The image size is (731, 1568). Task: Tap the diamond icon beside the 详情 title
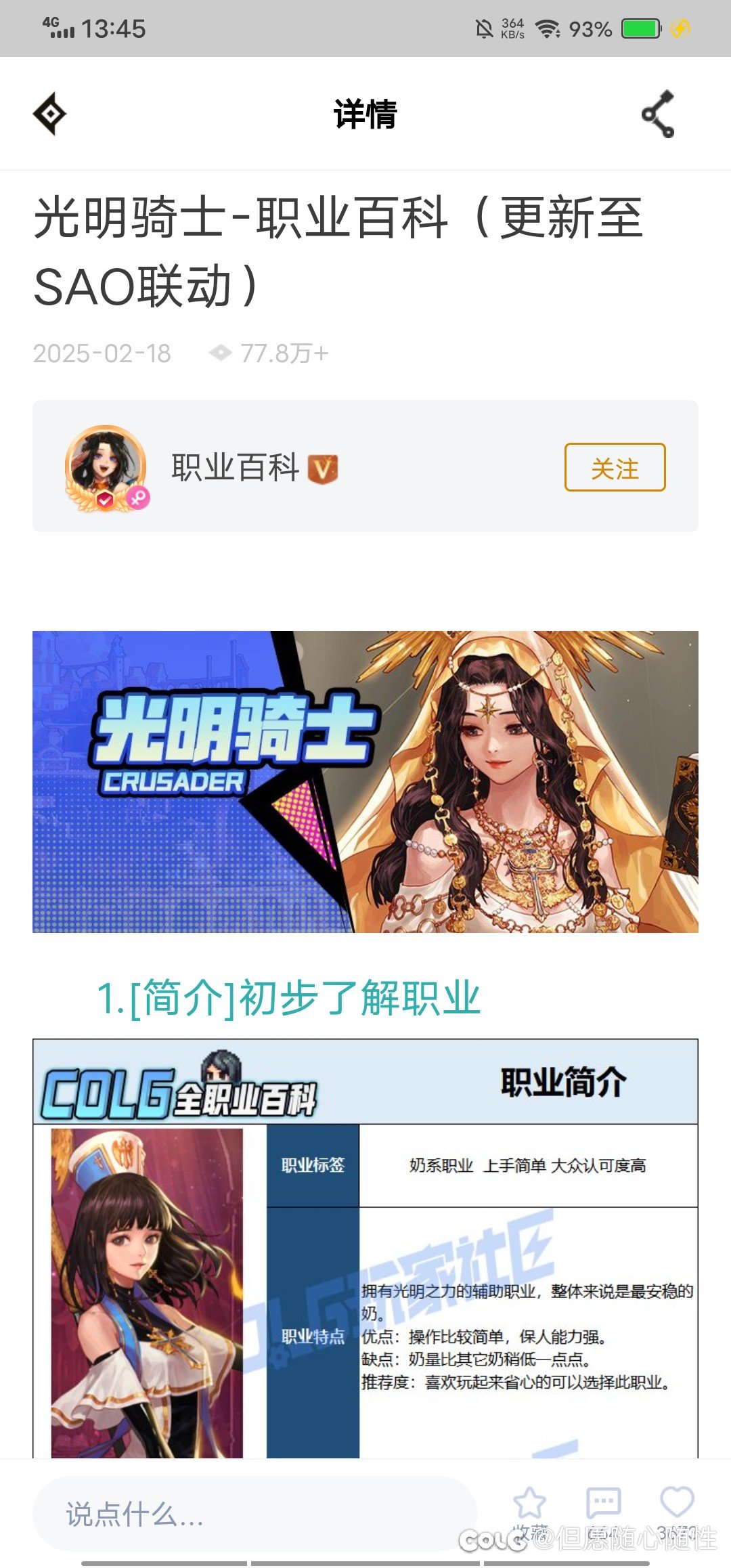[x=50, y=114]
